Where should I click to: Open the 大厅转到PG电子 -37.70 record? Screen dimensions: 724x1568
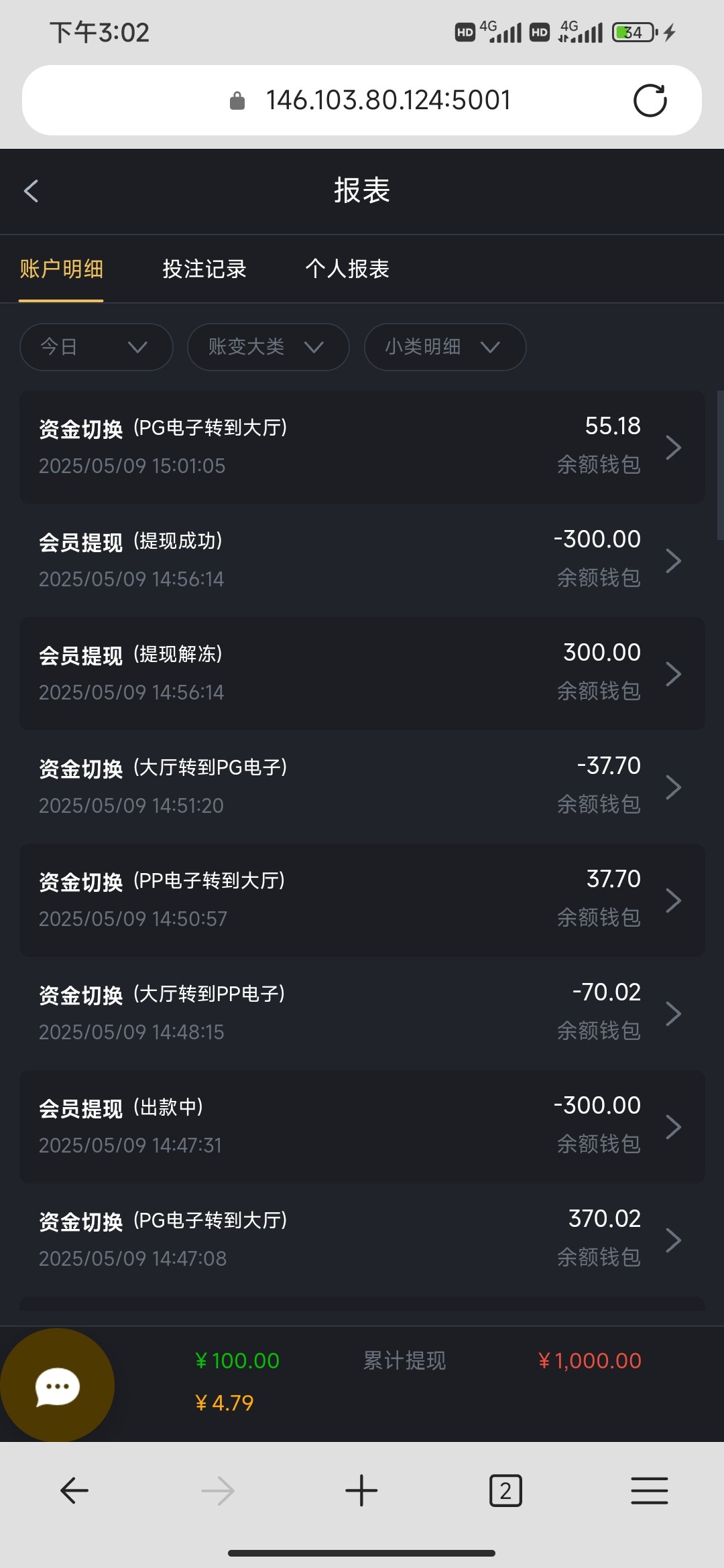coord(362,787)
